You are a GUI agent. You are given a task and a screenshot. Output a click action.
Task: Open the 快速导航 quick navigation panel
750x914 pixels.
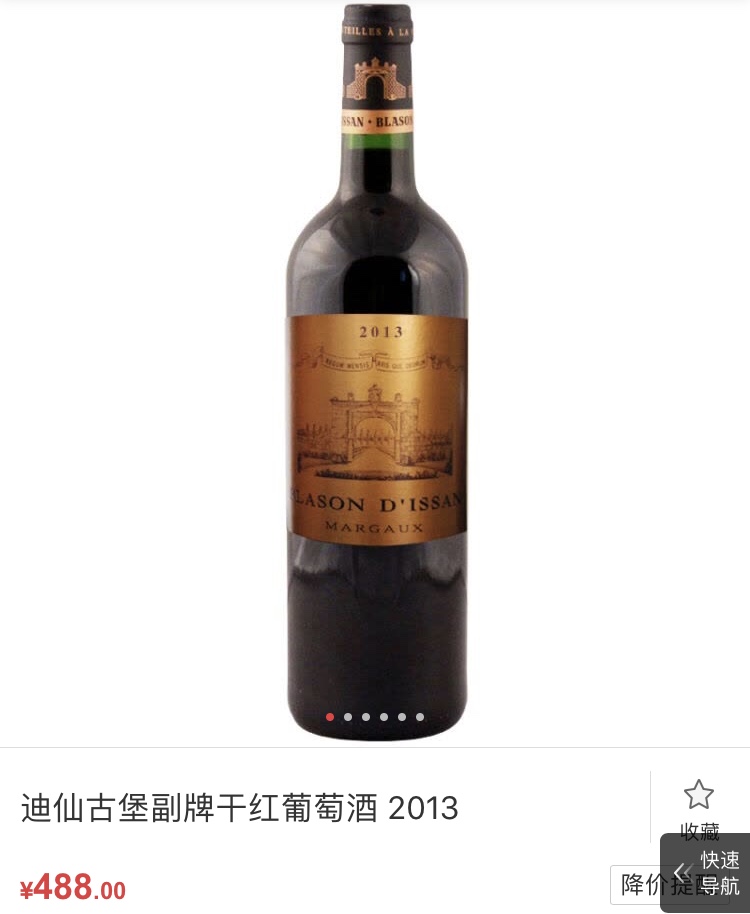pyautogui.click(x=706, y=873)
